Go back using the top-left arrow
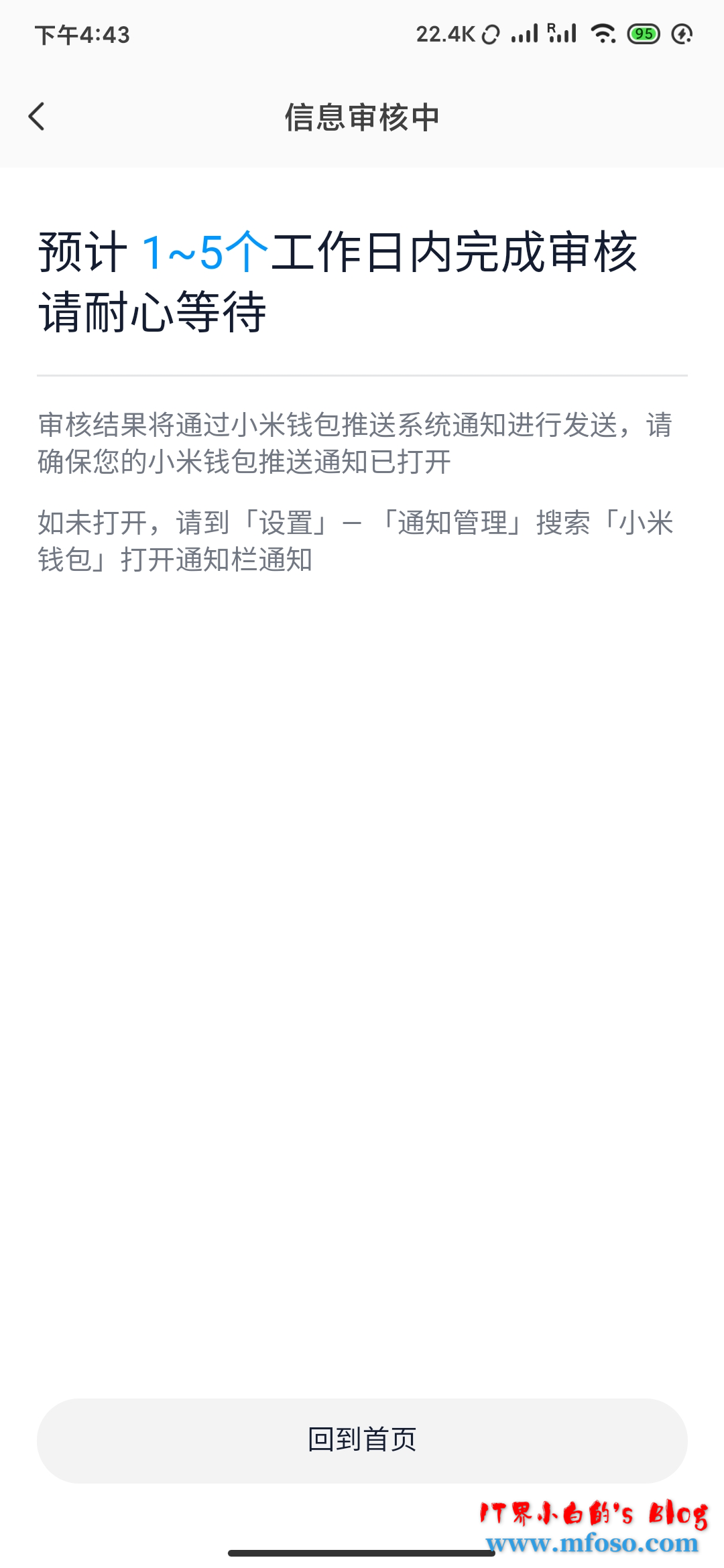The height and width of the screenshot is (1568, 724). [37, 117]
